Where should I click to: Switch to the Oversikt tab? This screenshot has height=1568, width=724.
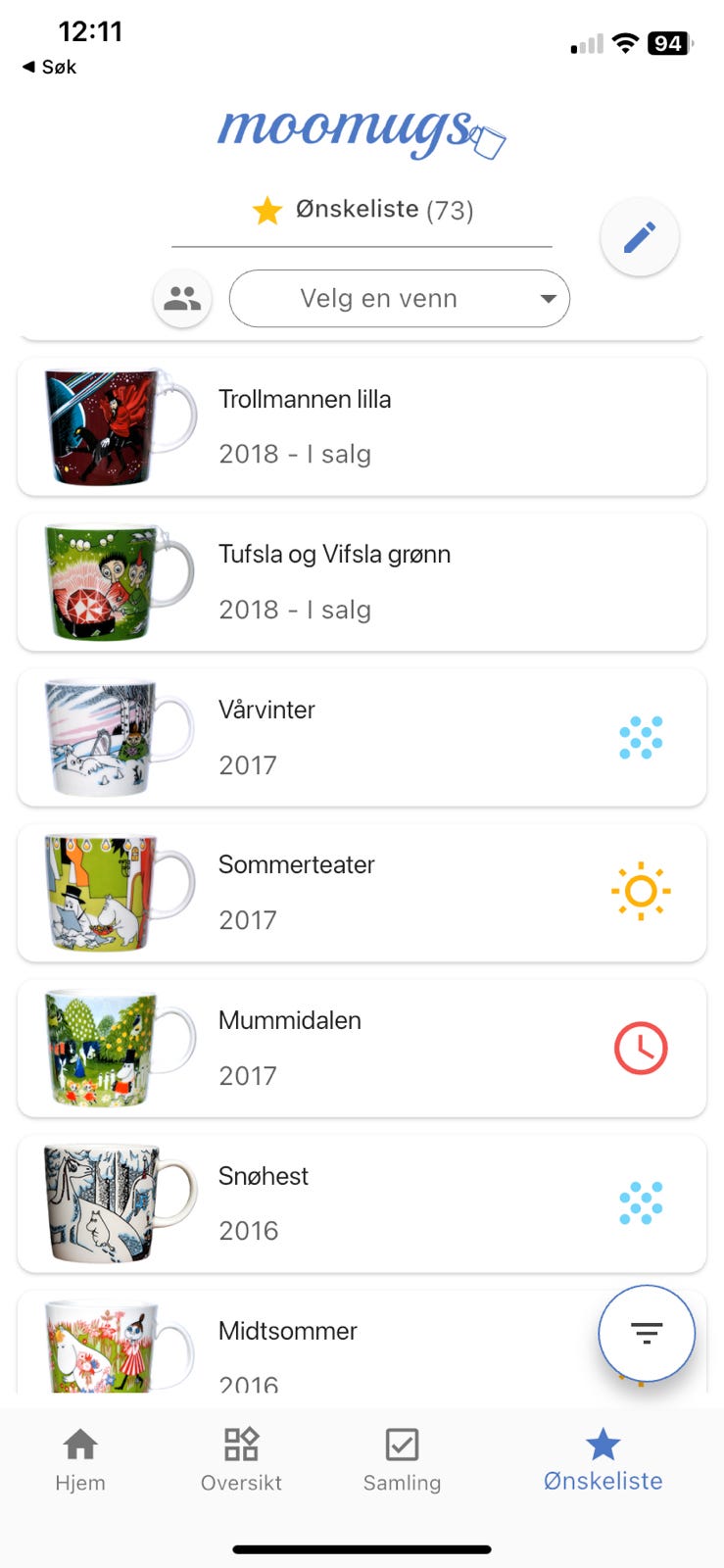tap(241, 1459)
